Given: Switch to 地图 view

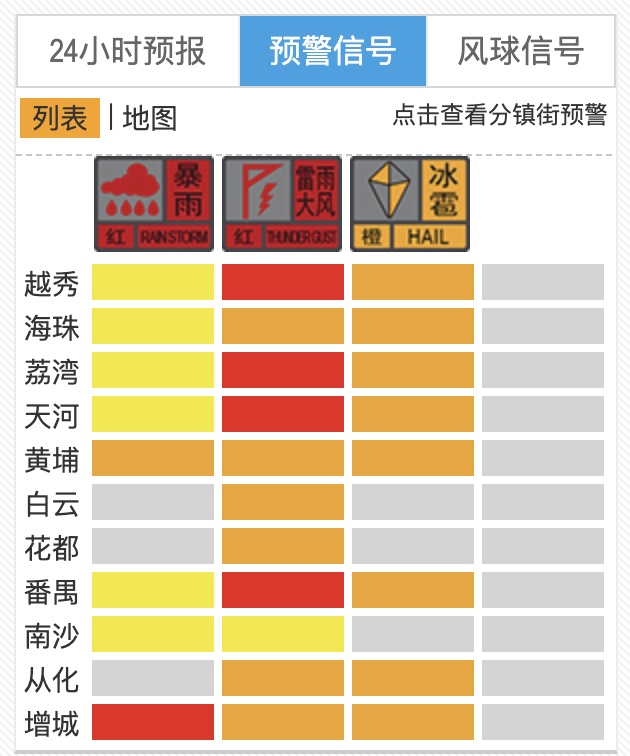Looking at the screenshot, I should pyautogui.click(x=150, y=118).
